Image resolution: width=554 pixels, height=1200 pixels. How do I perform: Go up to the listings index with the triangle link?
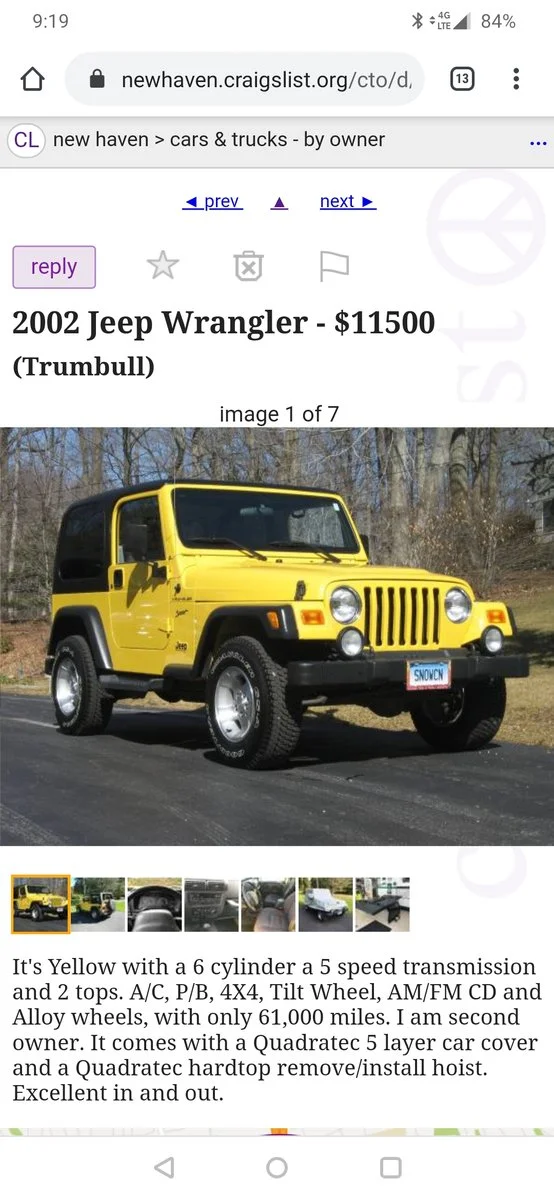point(280,202)
